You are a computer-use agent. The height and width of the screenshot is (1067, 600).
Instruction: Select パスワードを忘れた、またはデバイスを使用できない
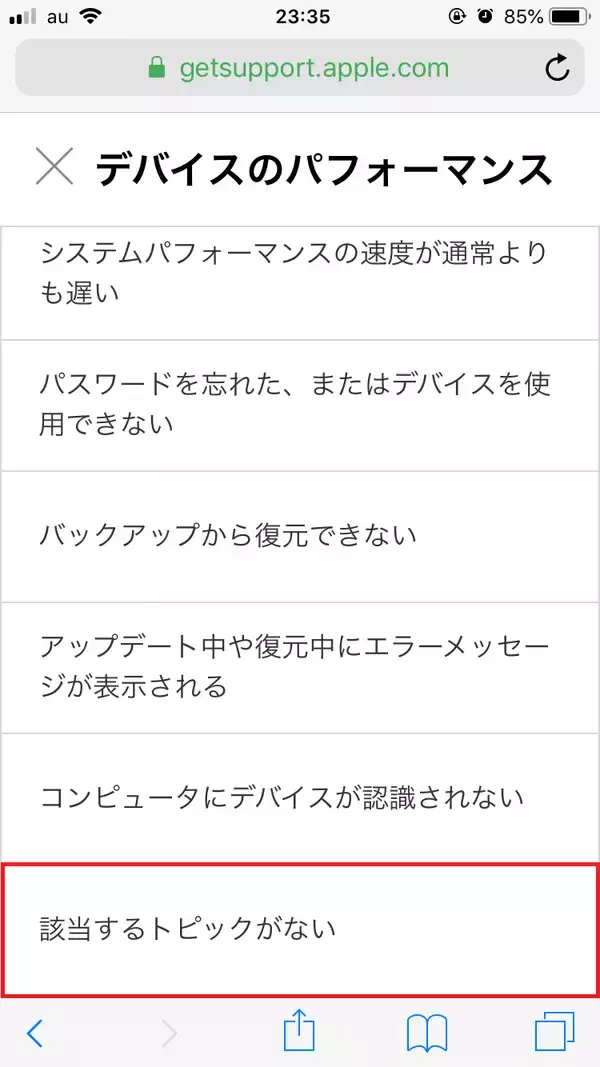coord(298,403)
